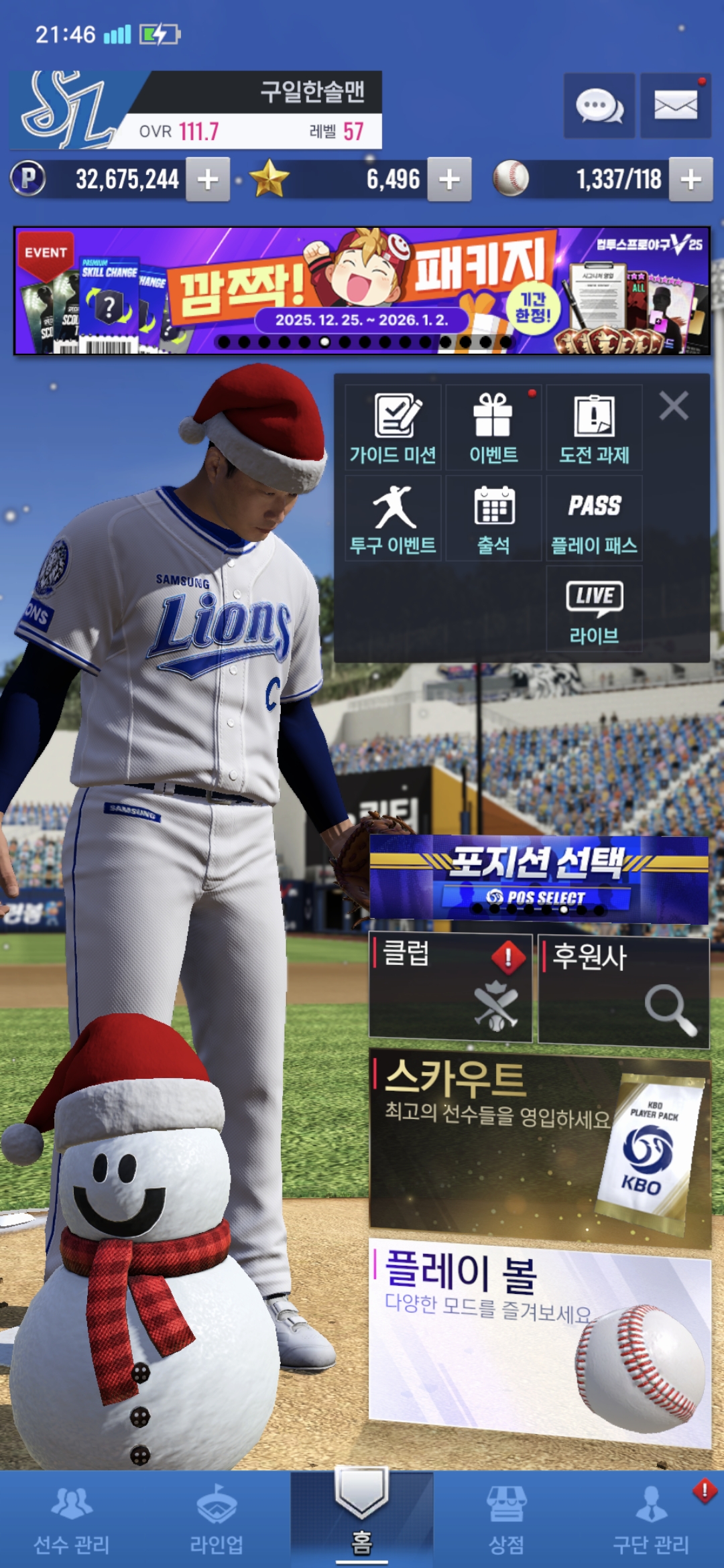Open the 포지션 선택 banner
This screenshot has height=1568, width=724.
coord(538,878)
